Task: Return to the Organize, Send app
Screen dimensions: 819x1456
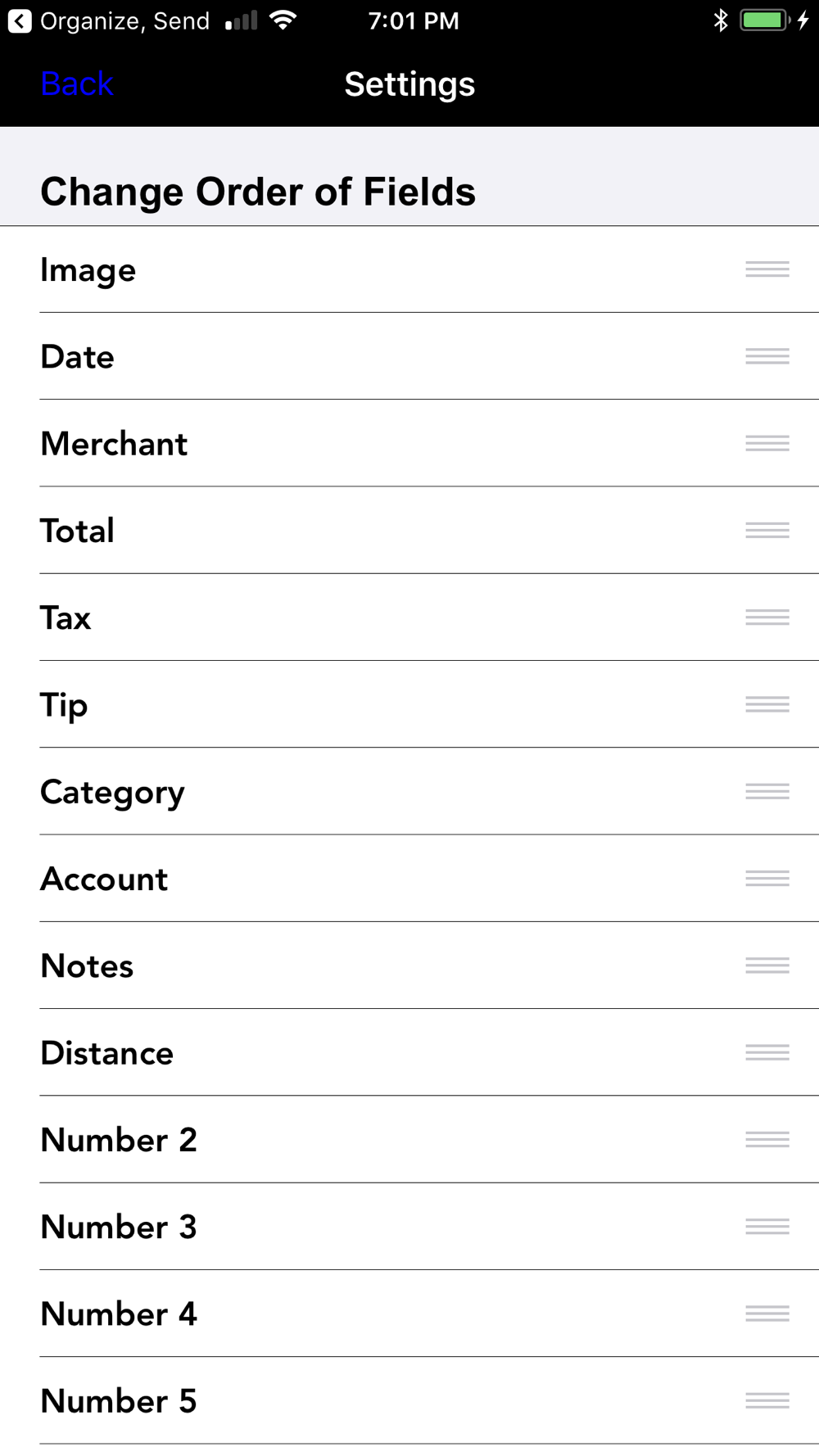Action: pyautogui.click(x=109, y=20)
